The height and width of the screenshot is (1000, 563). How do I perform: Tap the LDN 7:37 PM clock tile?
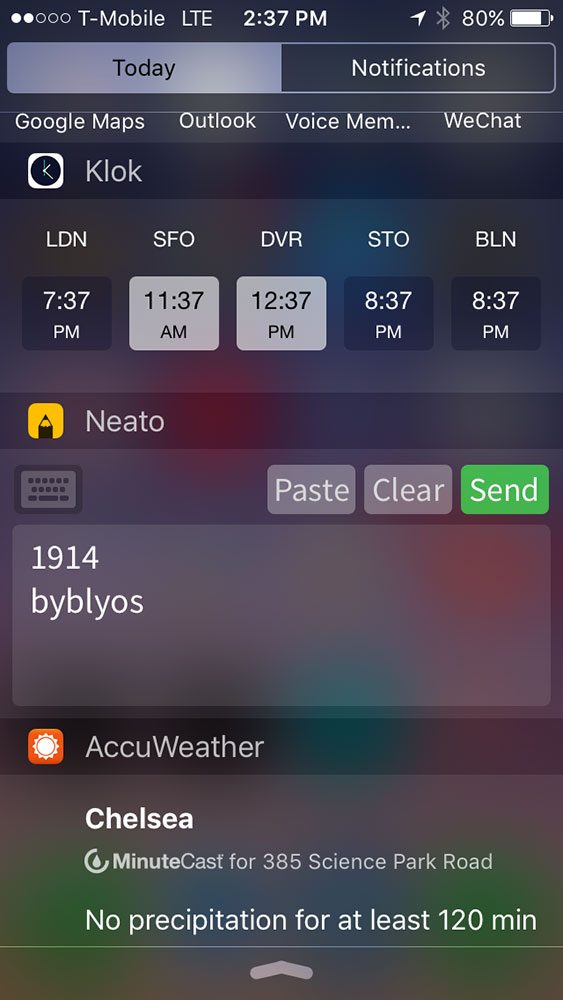coord(67,313)
